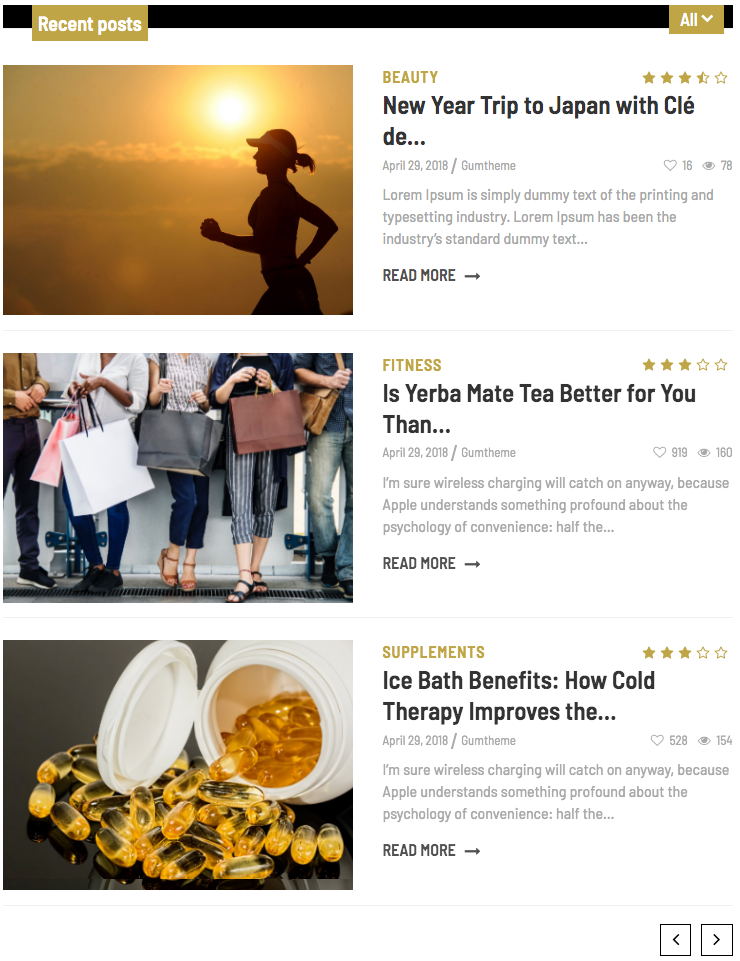Expand the All filter dropdown
This screenshot has height=961, width=740.
tap(696, 20)
